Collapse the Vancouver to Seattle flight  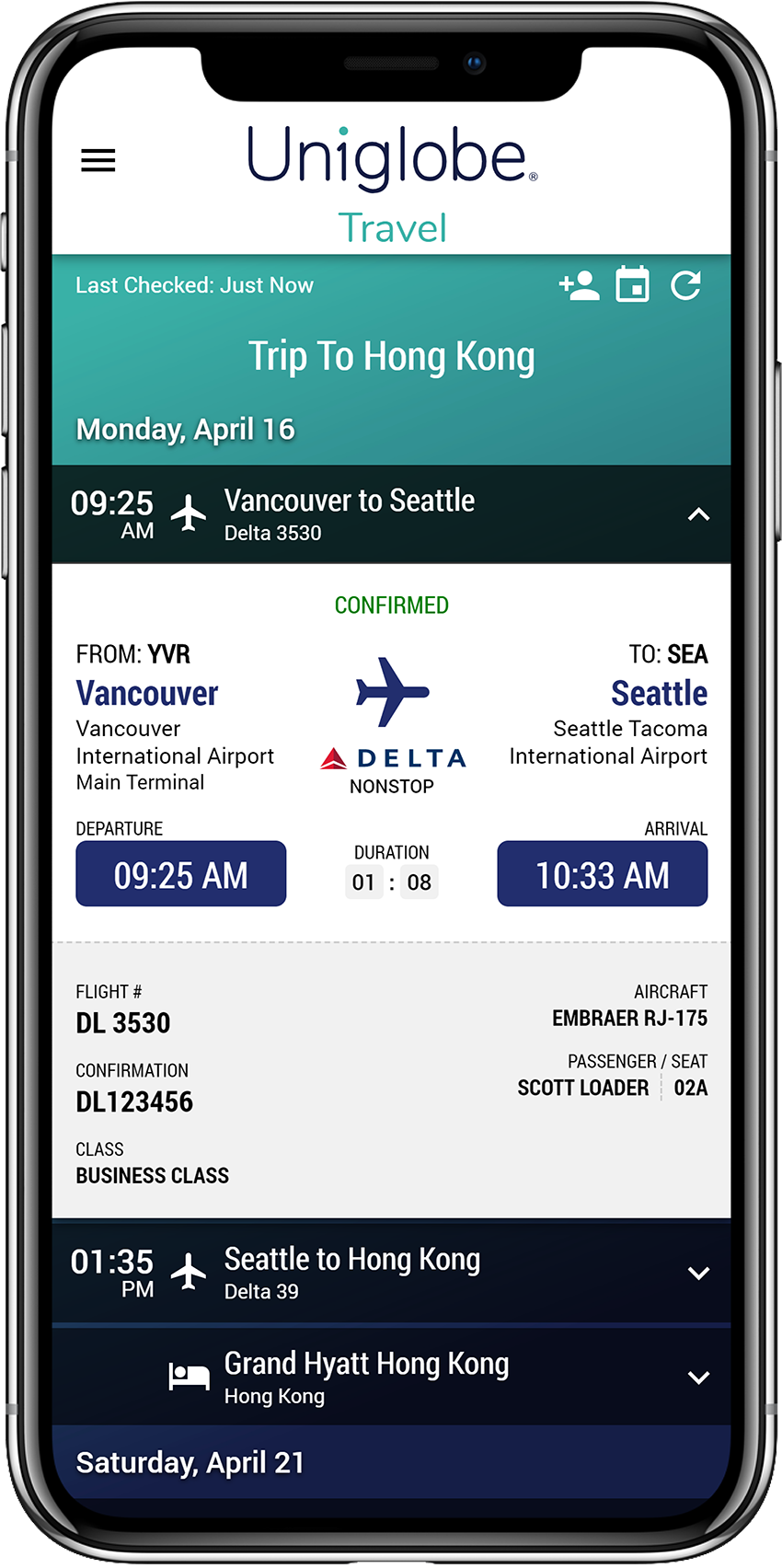coord(698,514)
